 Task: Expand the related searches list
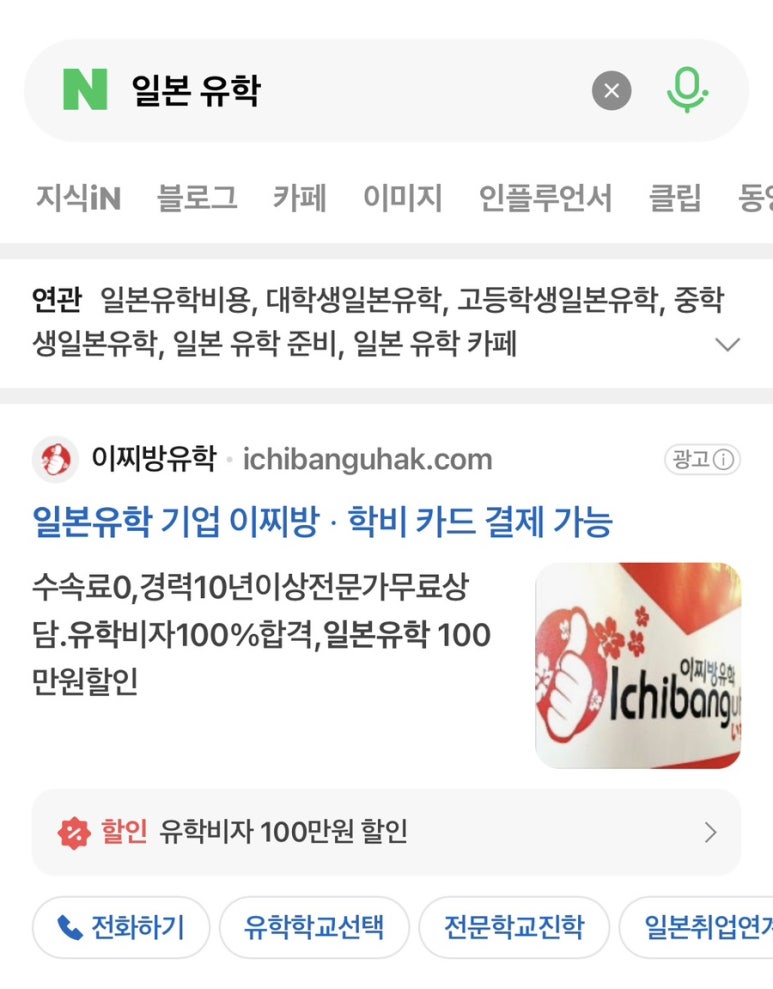[727, 345]
